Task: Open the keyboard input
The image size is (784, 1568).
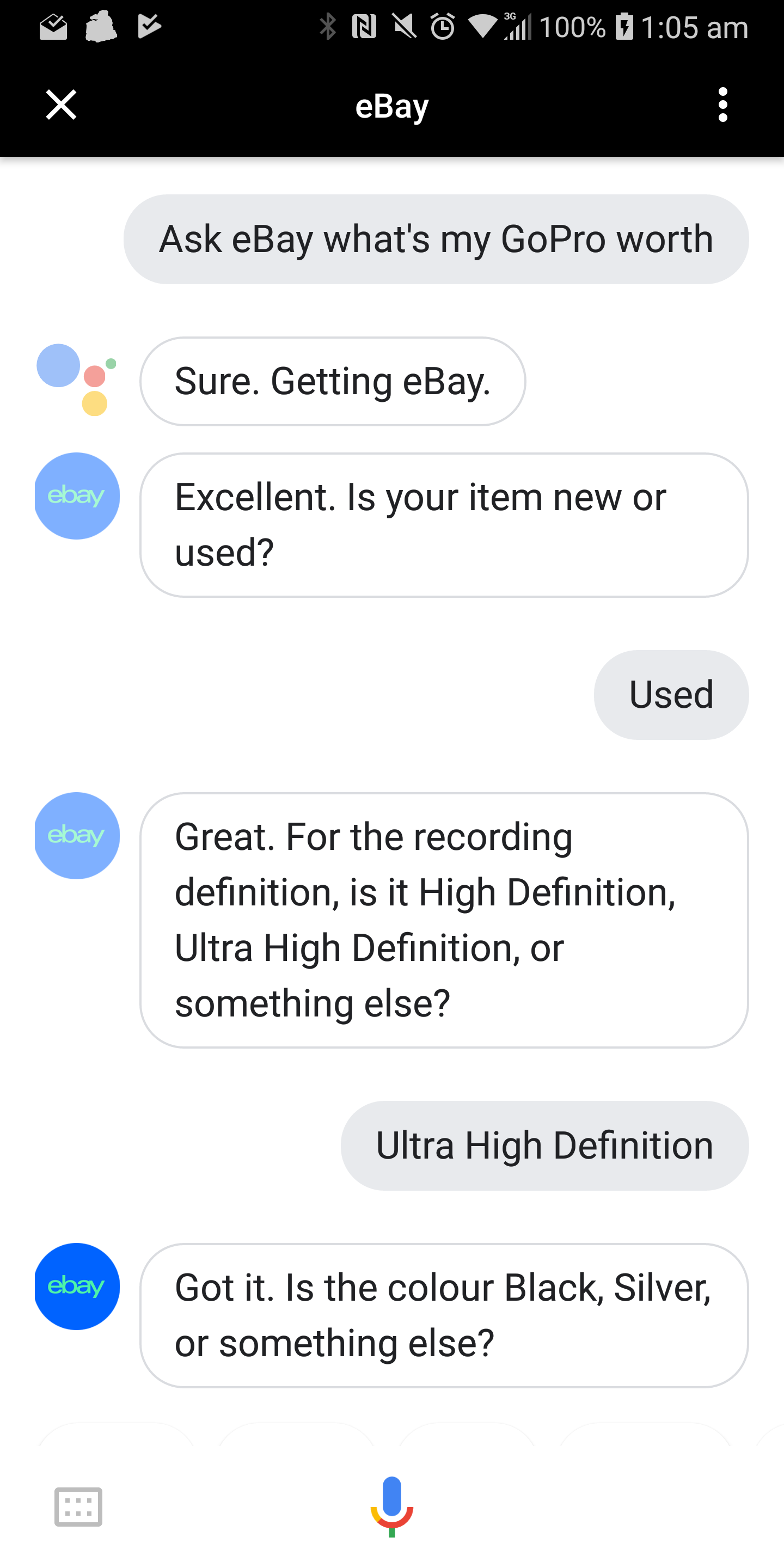Action: coord(78,1507)
